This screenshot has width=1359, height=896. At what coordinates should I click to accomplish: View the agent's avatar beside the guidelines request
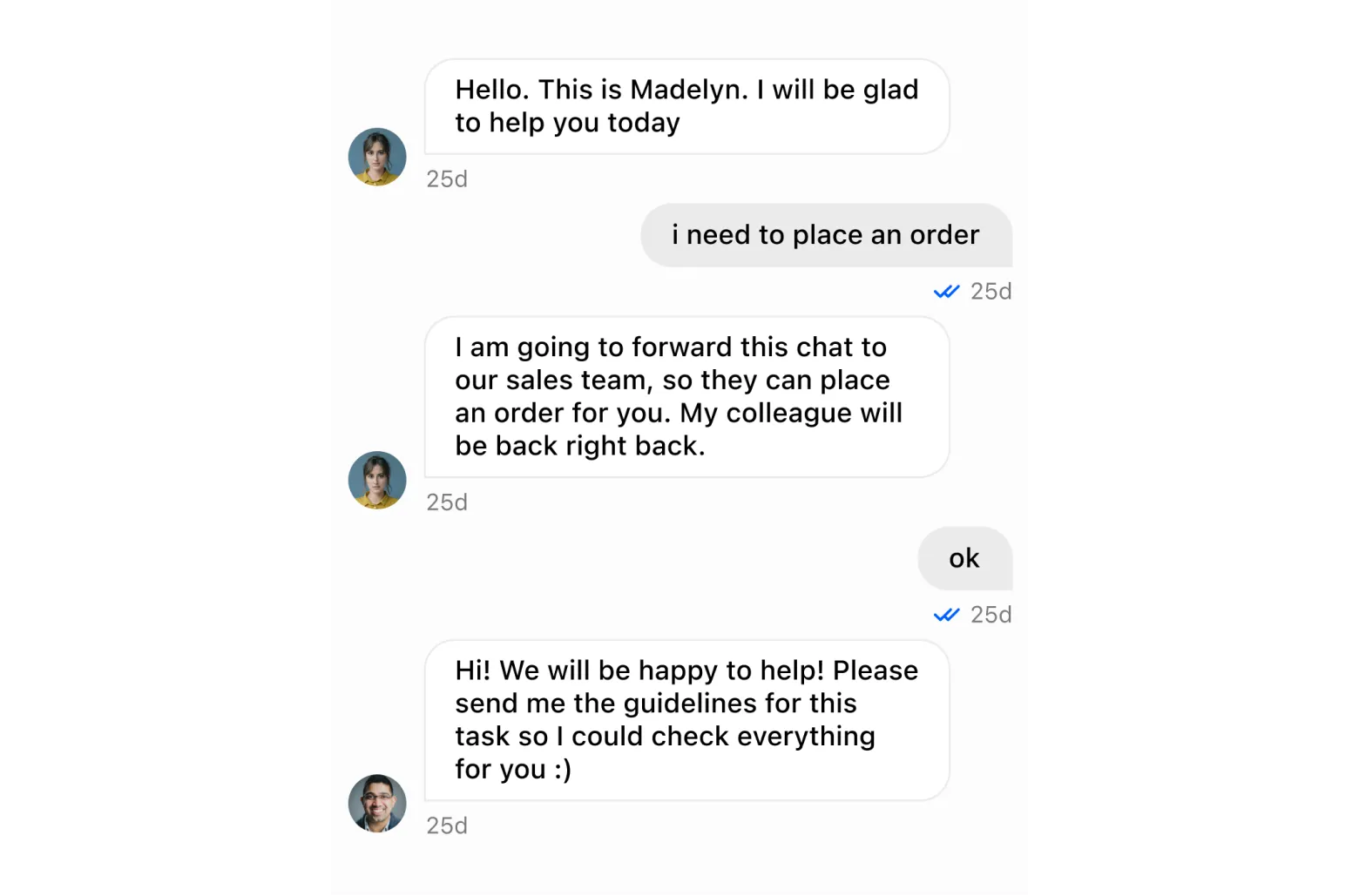pos(377,803)
